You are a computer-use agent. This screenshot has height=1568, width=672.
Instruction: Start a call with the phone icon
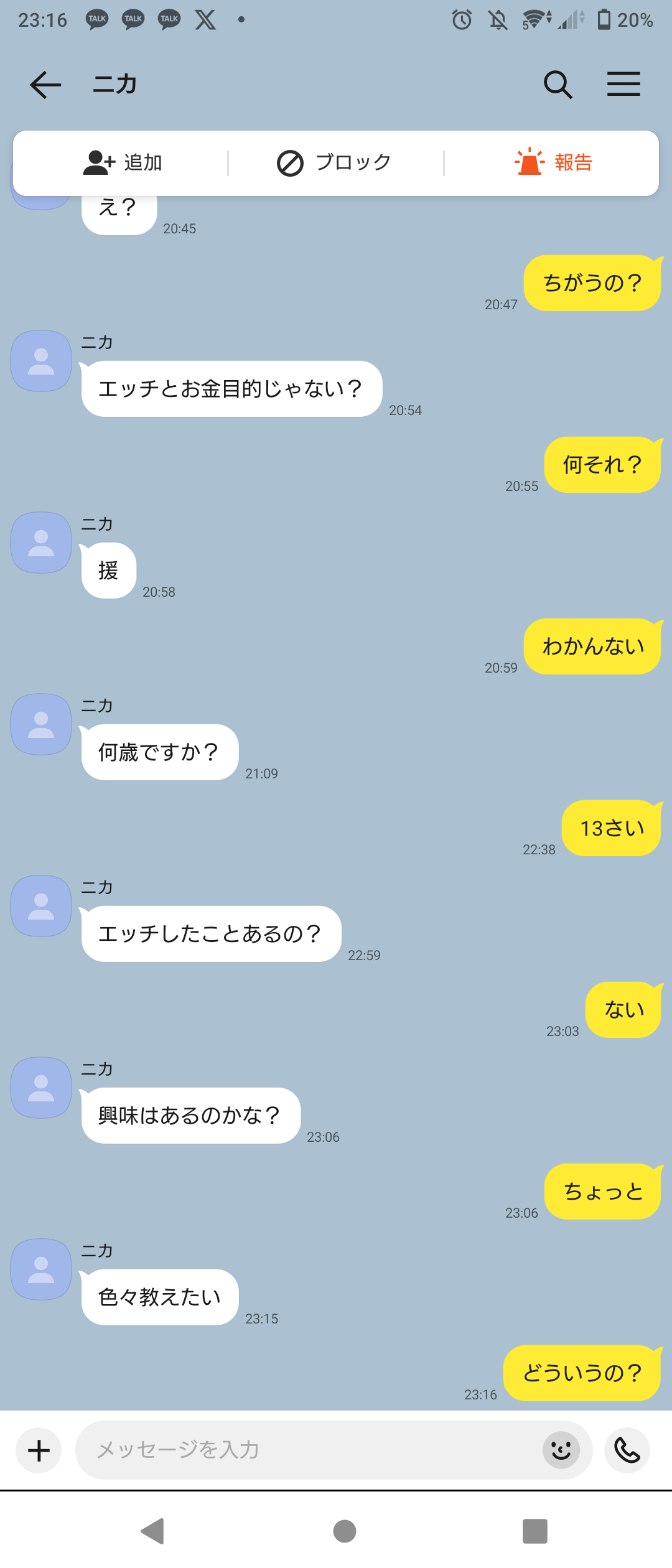click(627, 1450)
